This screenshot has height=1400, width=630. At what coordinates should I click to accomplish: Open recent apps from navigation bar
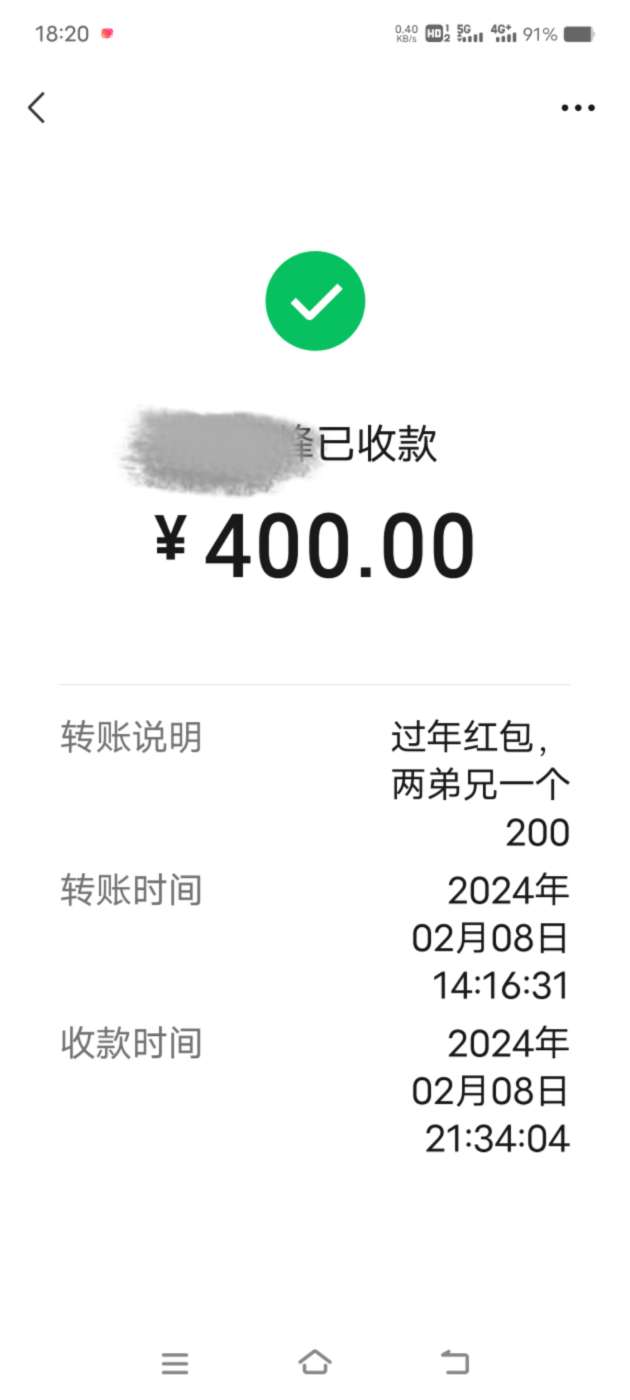pos(175,1362)
